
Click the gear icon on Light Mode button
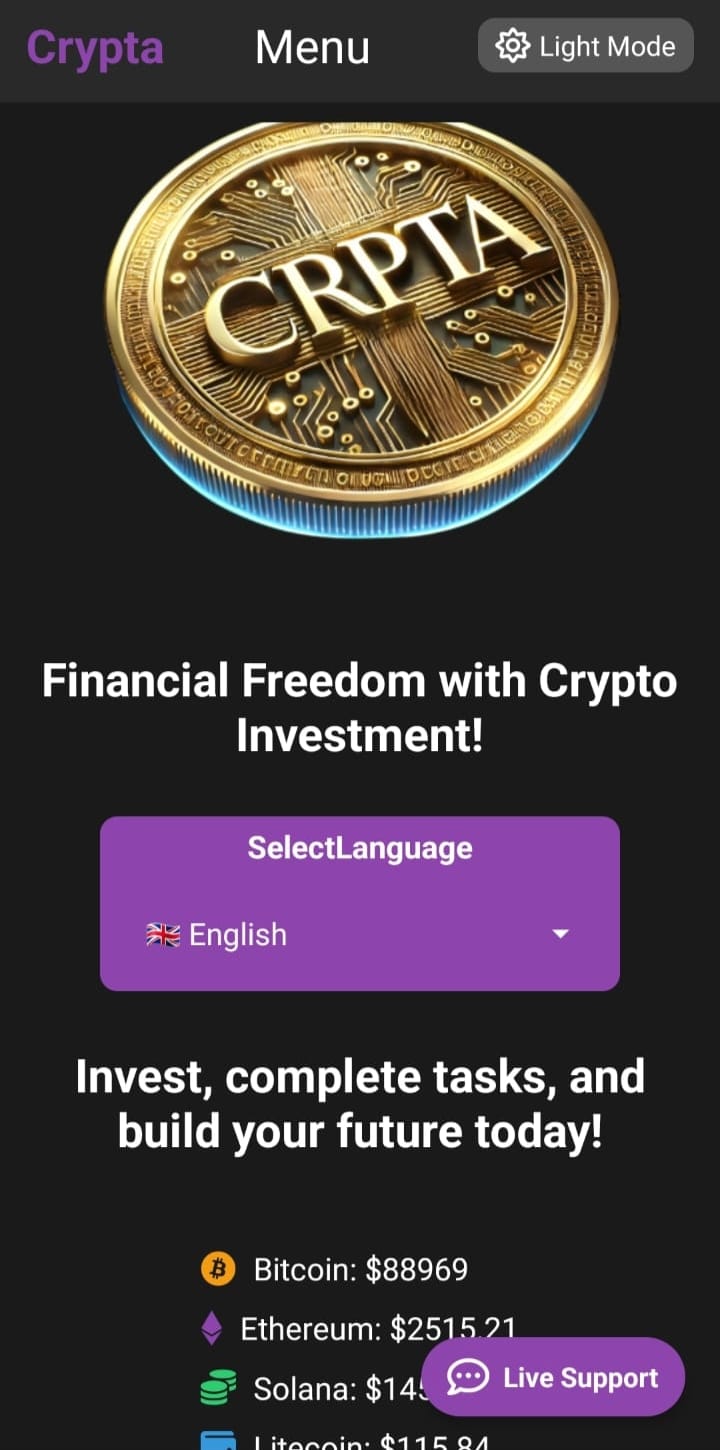pos(513,45)
